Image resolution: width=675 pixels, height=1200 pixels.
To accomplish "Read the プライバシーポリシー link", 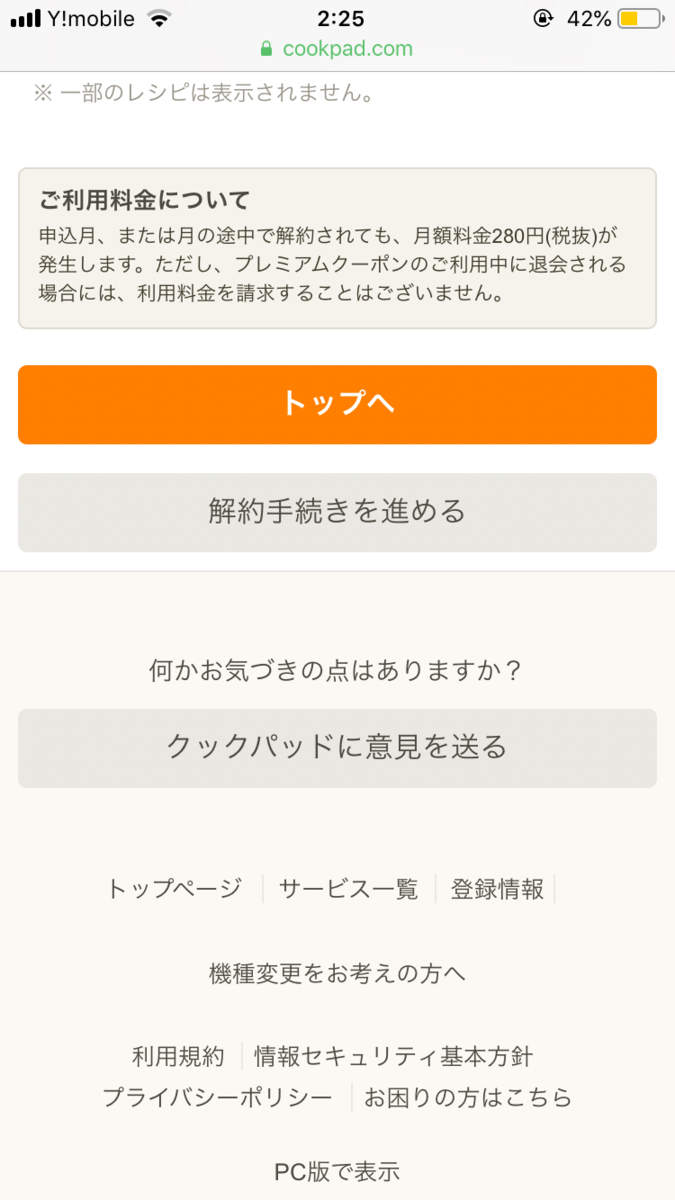I will [218, 1098].
